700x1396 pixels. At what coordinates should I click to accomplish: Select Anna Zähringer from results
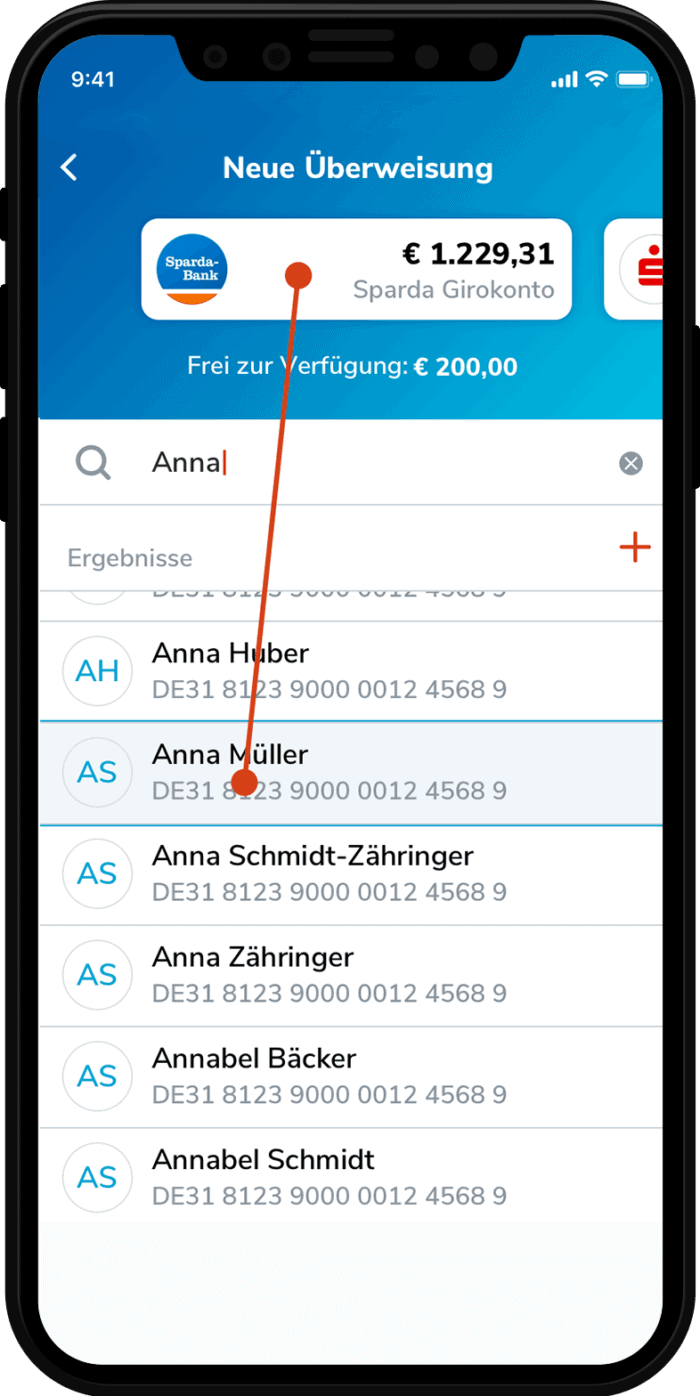point(350,975)
